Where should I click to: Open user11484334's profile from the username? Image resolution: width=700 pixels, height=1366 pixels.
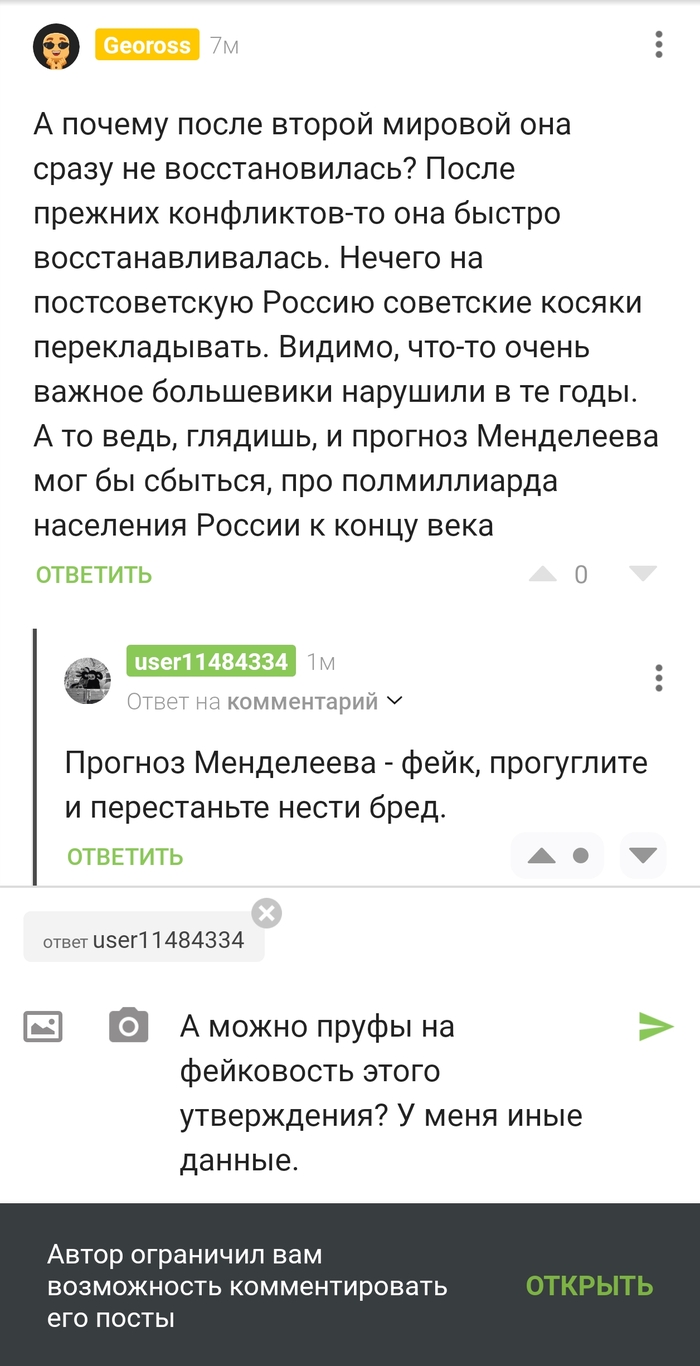(211, 661)
